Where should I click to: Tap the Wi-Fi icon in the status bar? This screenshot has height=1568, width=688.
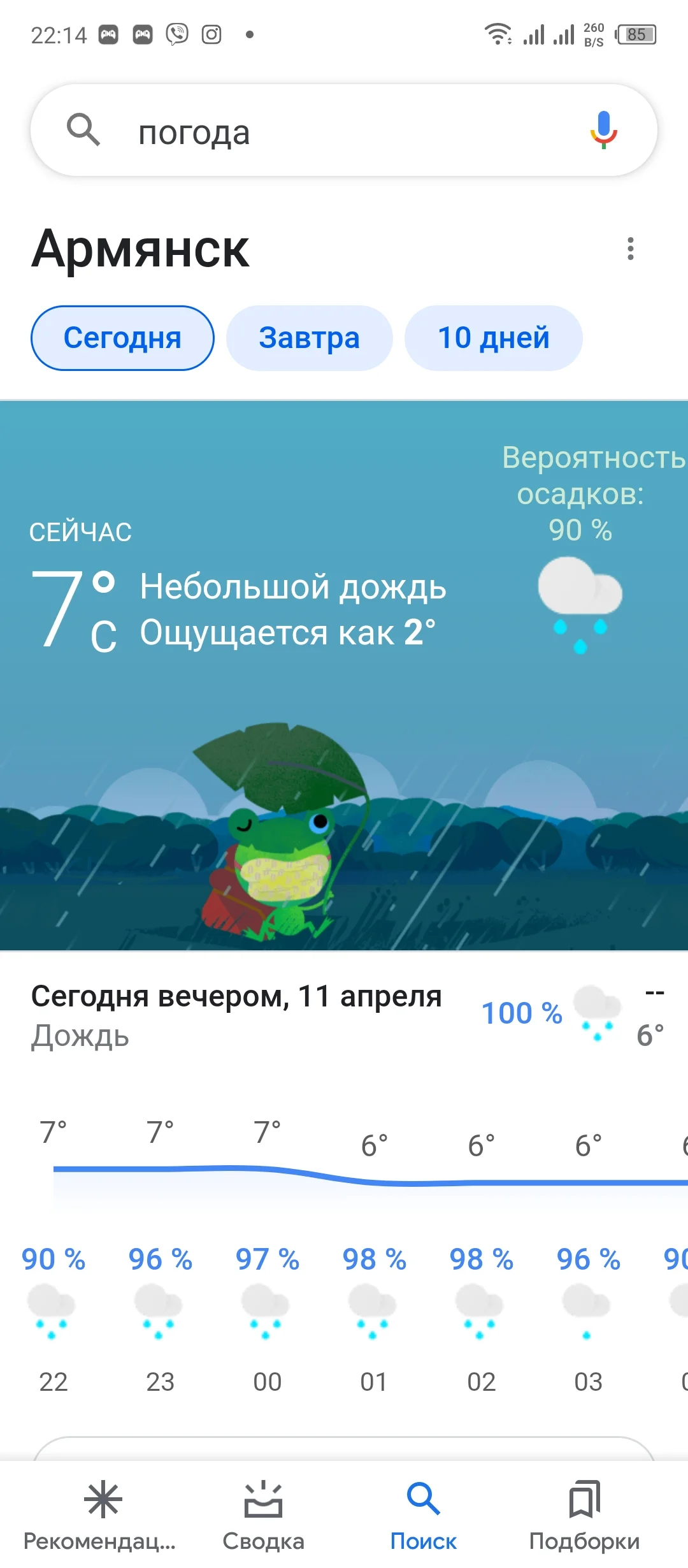point(498,33)
